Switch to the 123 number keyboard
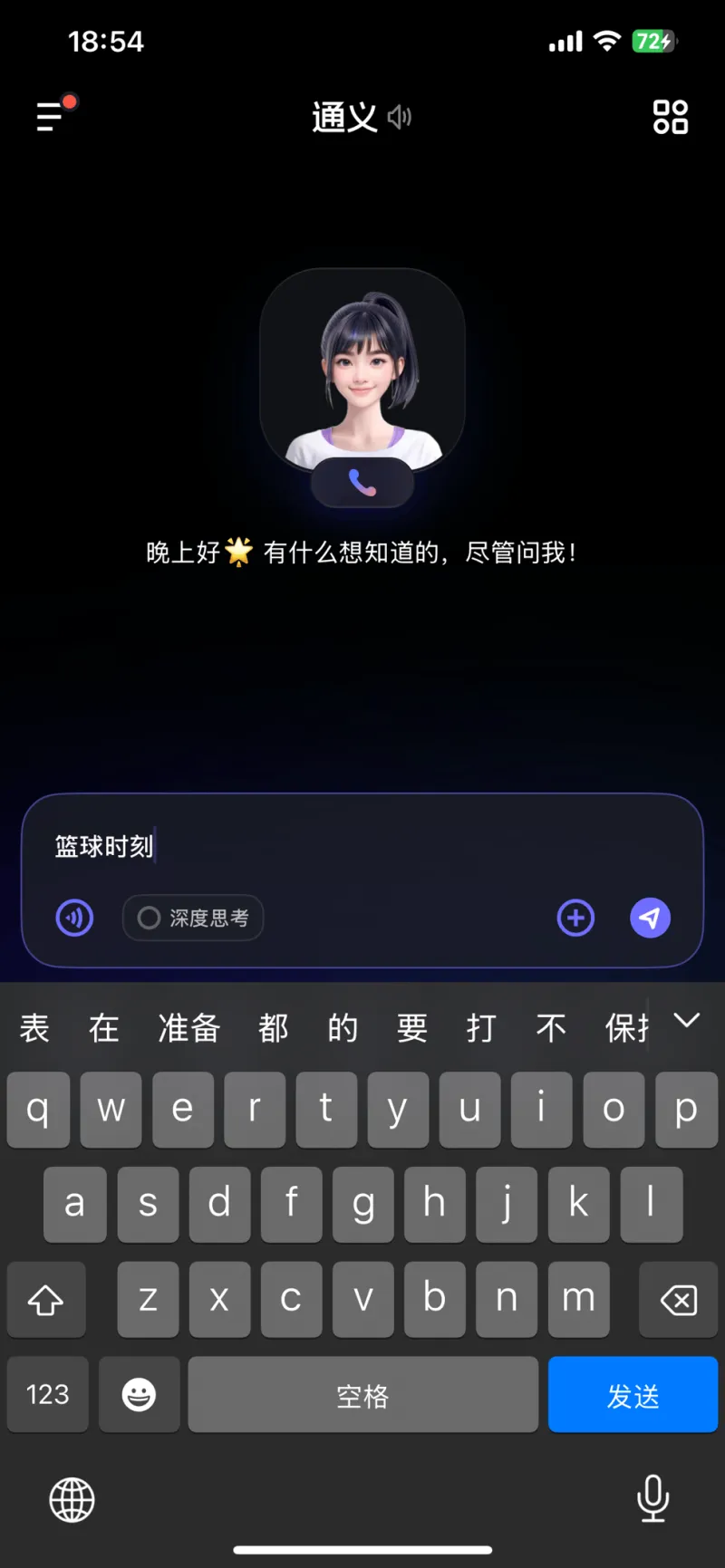725x1568 pixels. point(48,1394)
